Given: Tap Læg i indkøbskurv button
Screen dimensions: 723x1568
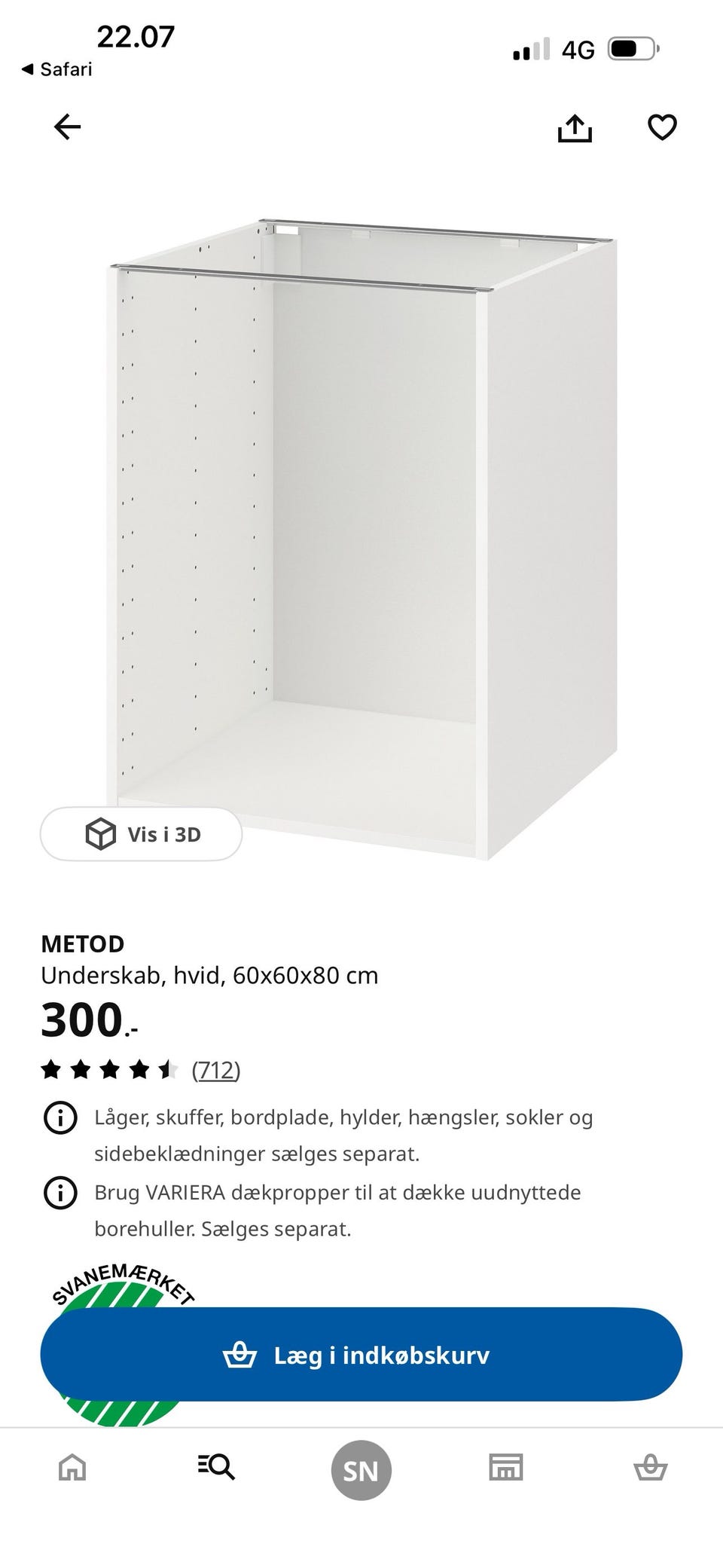Looking at the screenshot, I should pyautogui.click(x=361, y=1354).
